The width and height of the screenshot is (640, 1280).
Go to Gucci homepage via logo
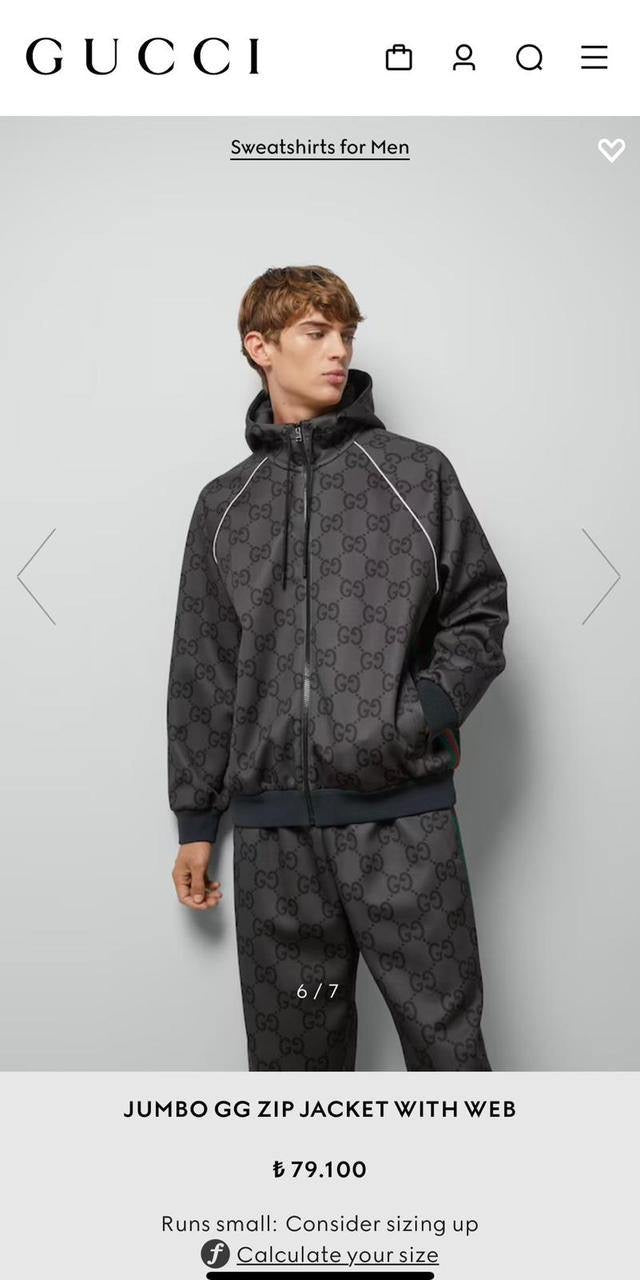click(143, 57)
